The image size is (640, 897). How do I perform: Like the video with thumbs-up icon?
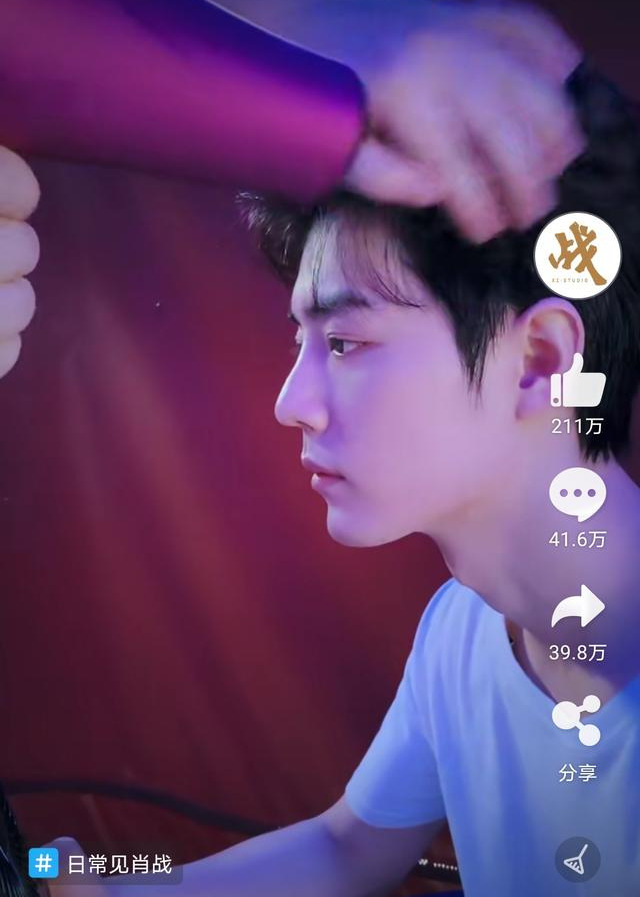pyautogui.click(x=578, y=381)
